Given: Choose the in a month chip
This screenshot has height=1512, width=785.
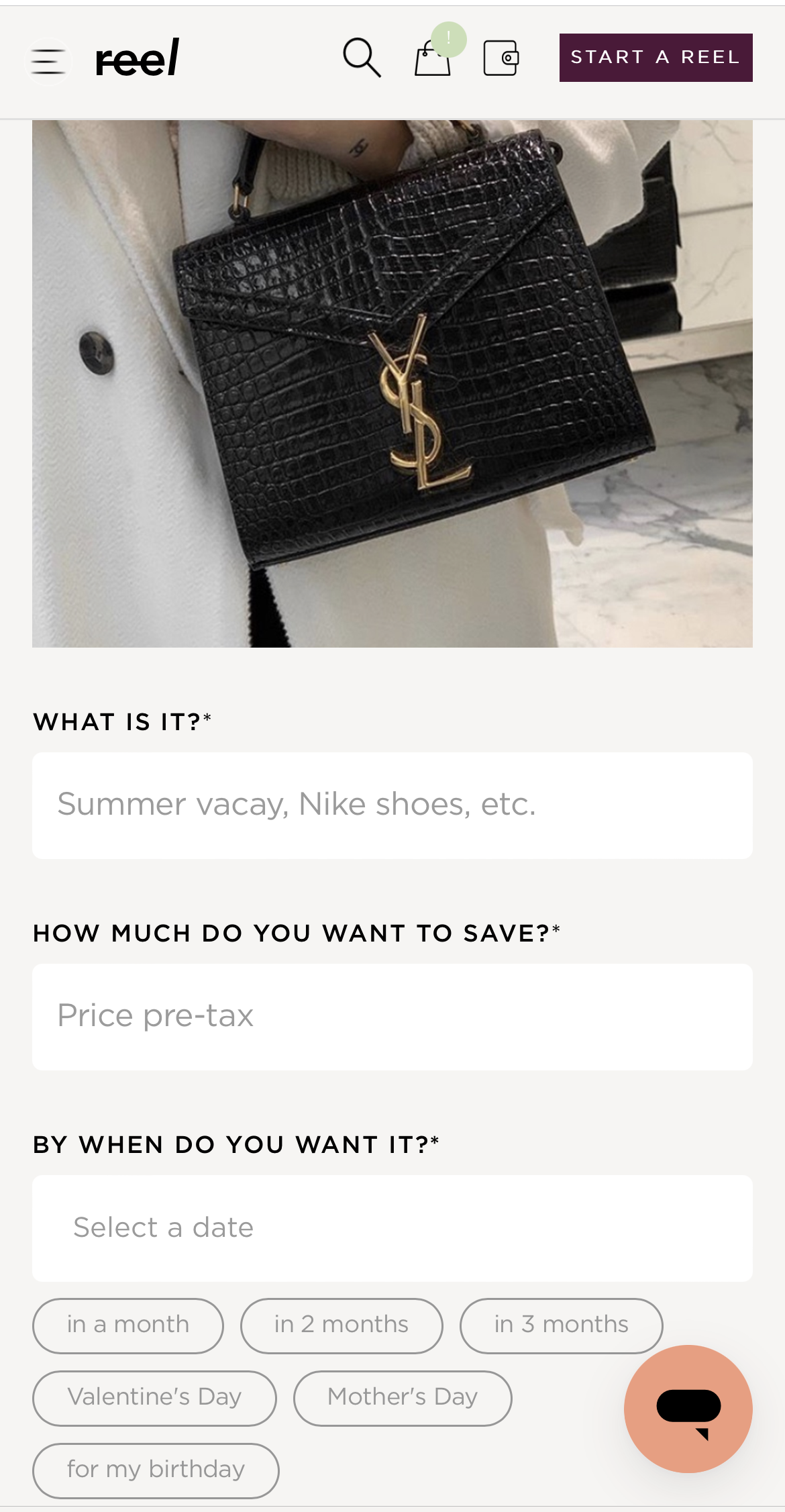Looking at the screenshot, I should pos(128,1325).
